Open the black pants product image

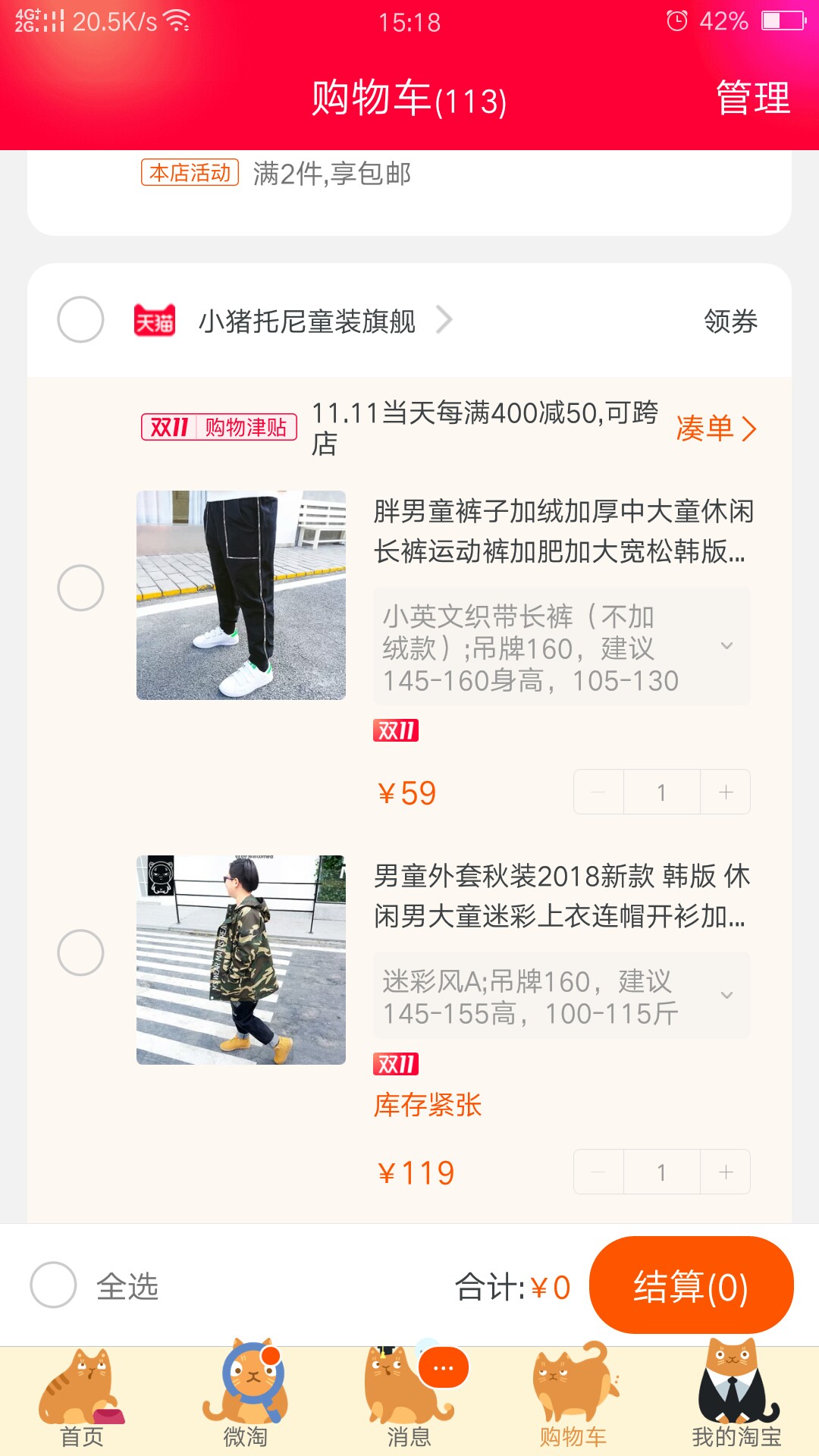coord(241,595)
